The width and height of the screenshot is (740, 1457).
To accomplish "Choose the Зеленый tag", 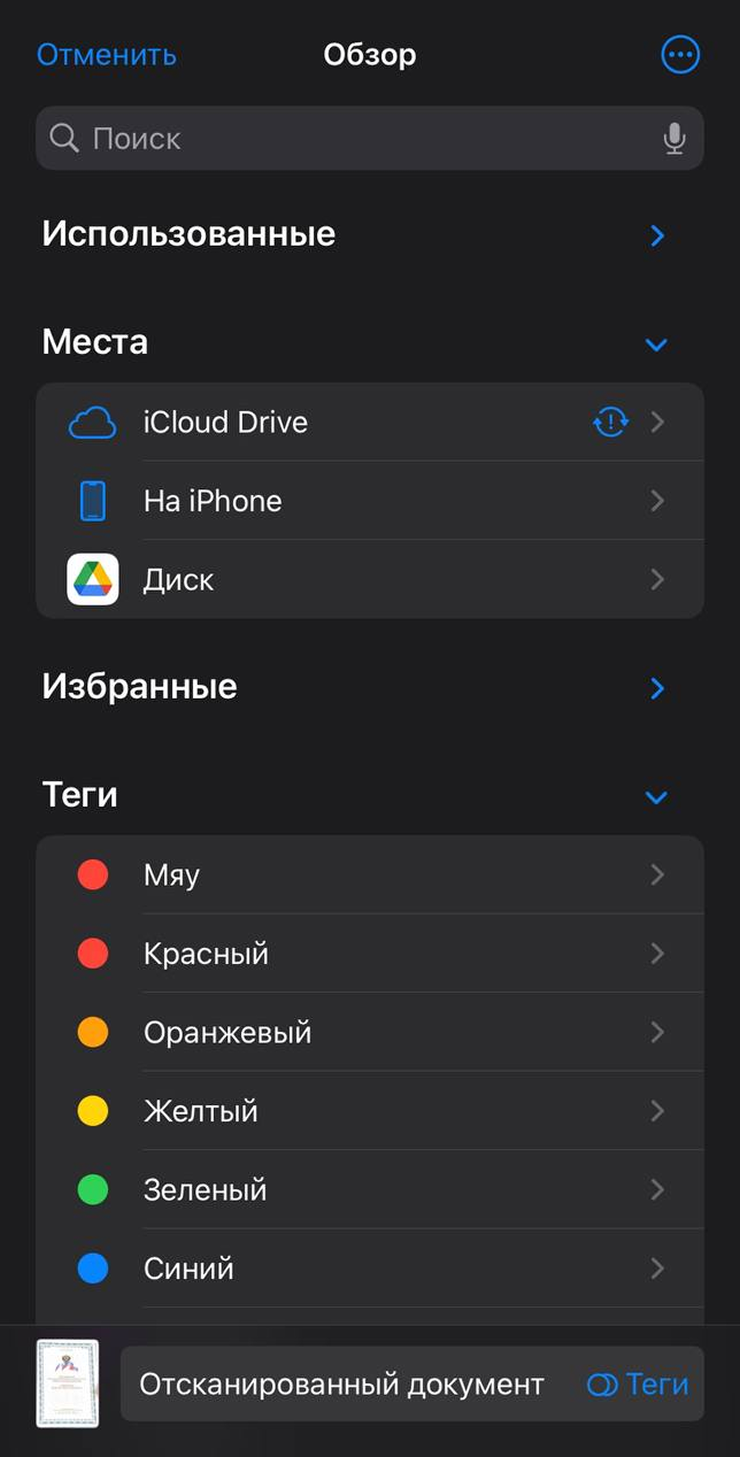I will coord(370,1190).
